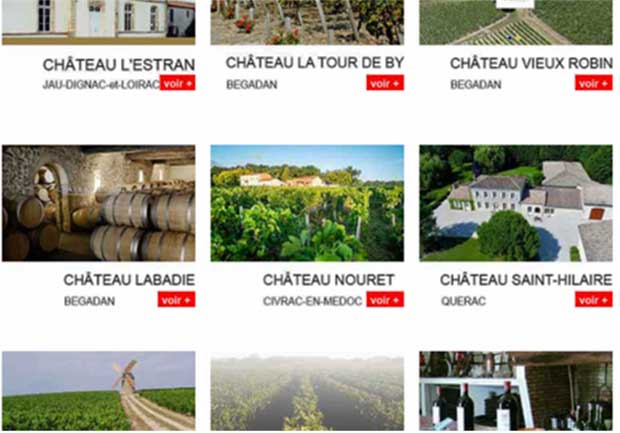The height and width of the screenshot is (433, 620).
Task: Open 'voir +' for Château La Tour de By
Action: click(385, 83)
